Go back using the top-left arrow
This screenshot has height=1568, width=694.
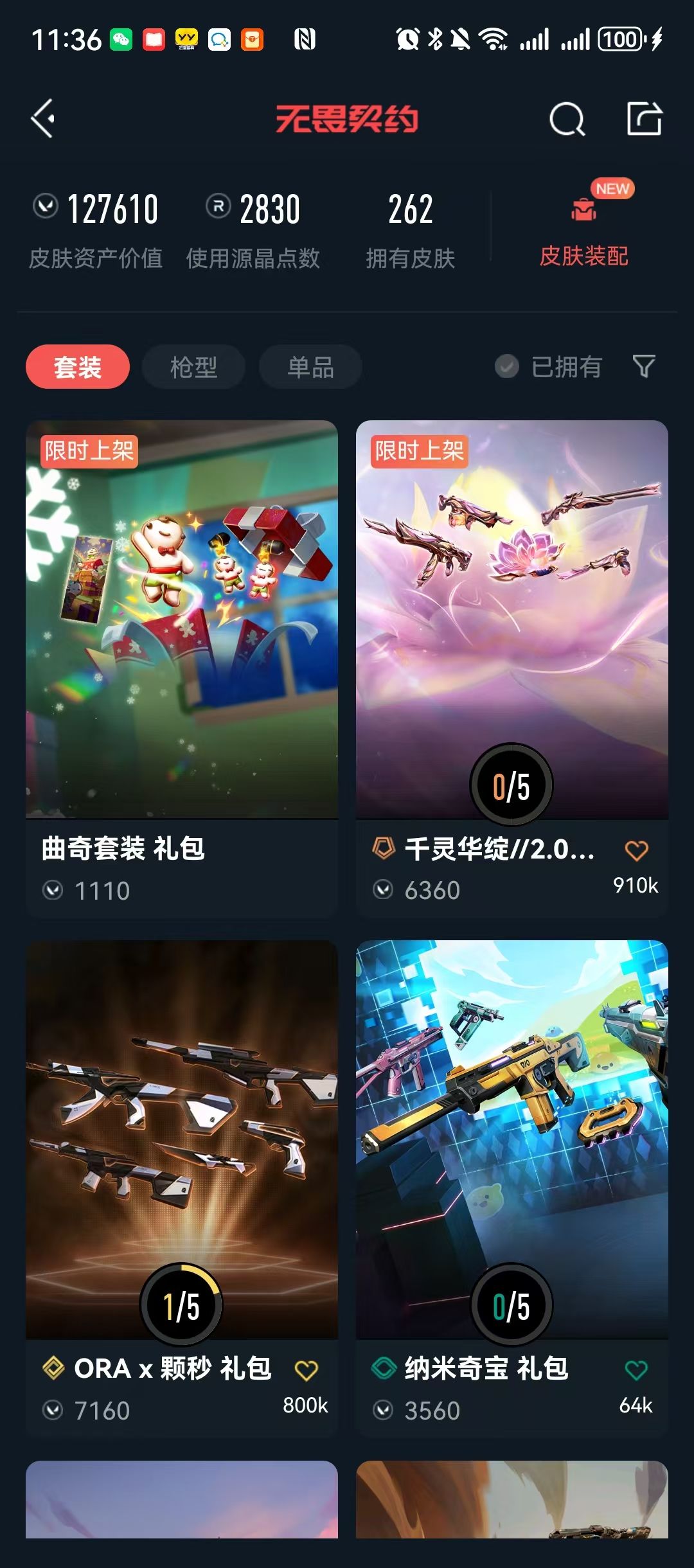[x=43, y=119]
